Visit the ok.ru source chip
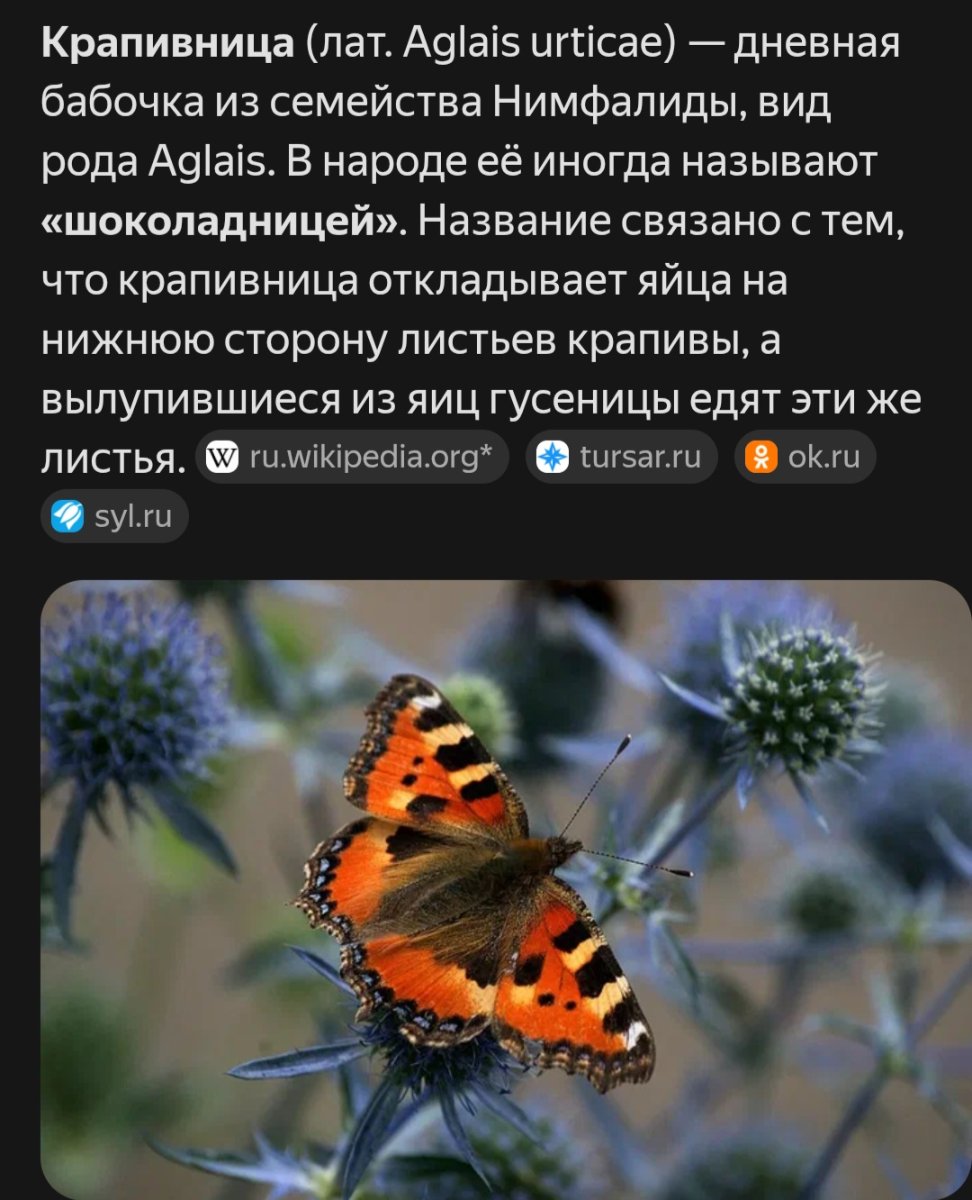 (805, 458)
